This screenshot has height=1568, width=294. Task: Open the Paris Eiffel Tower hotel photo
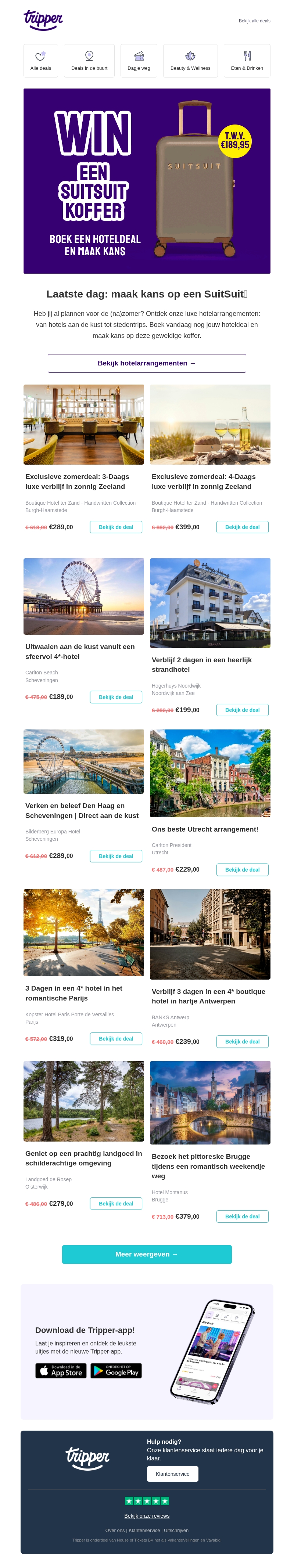click(x=84, y=933)
